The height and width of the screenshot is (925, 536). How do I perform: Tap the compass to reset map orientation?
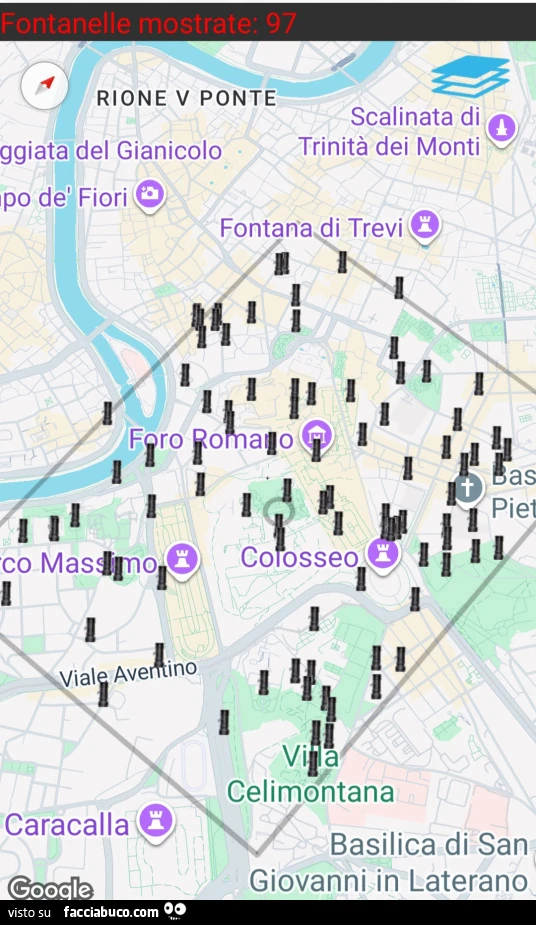click(x=44, y=86)
